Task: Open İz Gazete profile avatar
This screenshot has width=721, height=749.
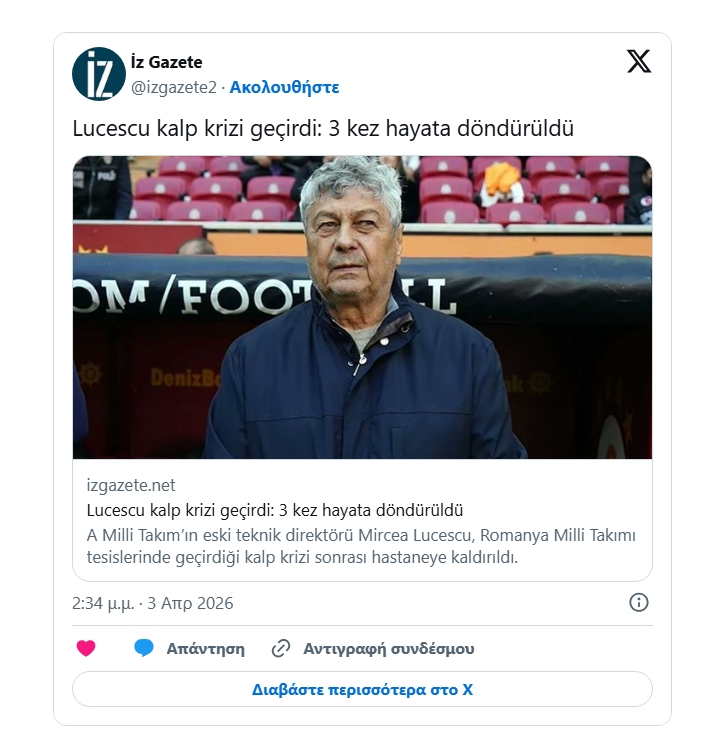Action: pyautogui.click(x=99, y=74)
